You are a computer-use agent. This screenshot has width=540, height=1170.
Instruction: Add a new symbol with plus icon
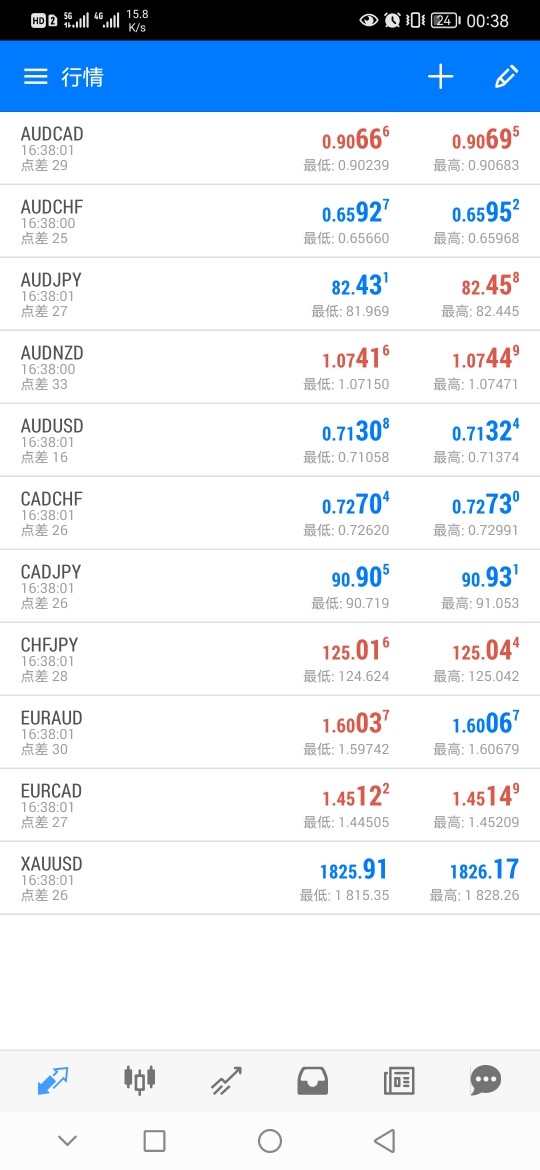[x=441, y=77]
